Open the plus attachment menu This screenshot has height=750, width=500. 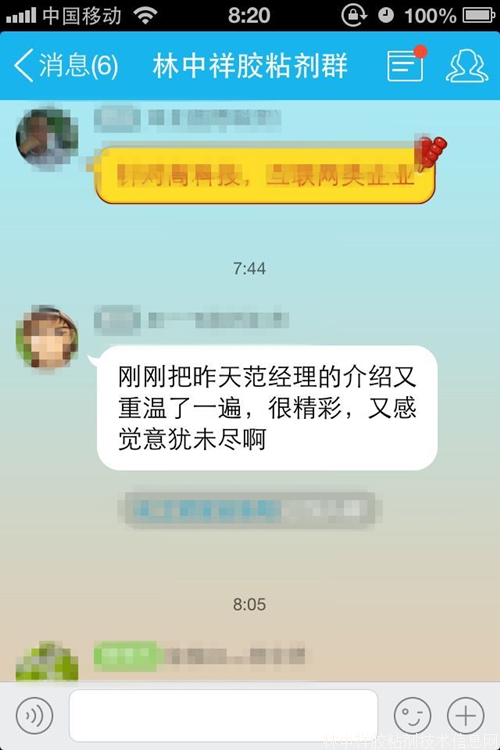click(466, 716)
